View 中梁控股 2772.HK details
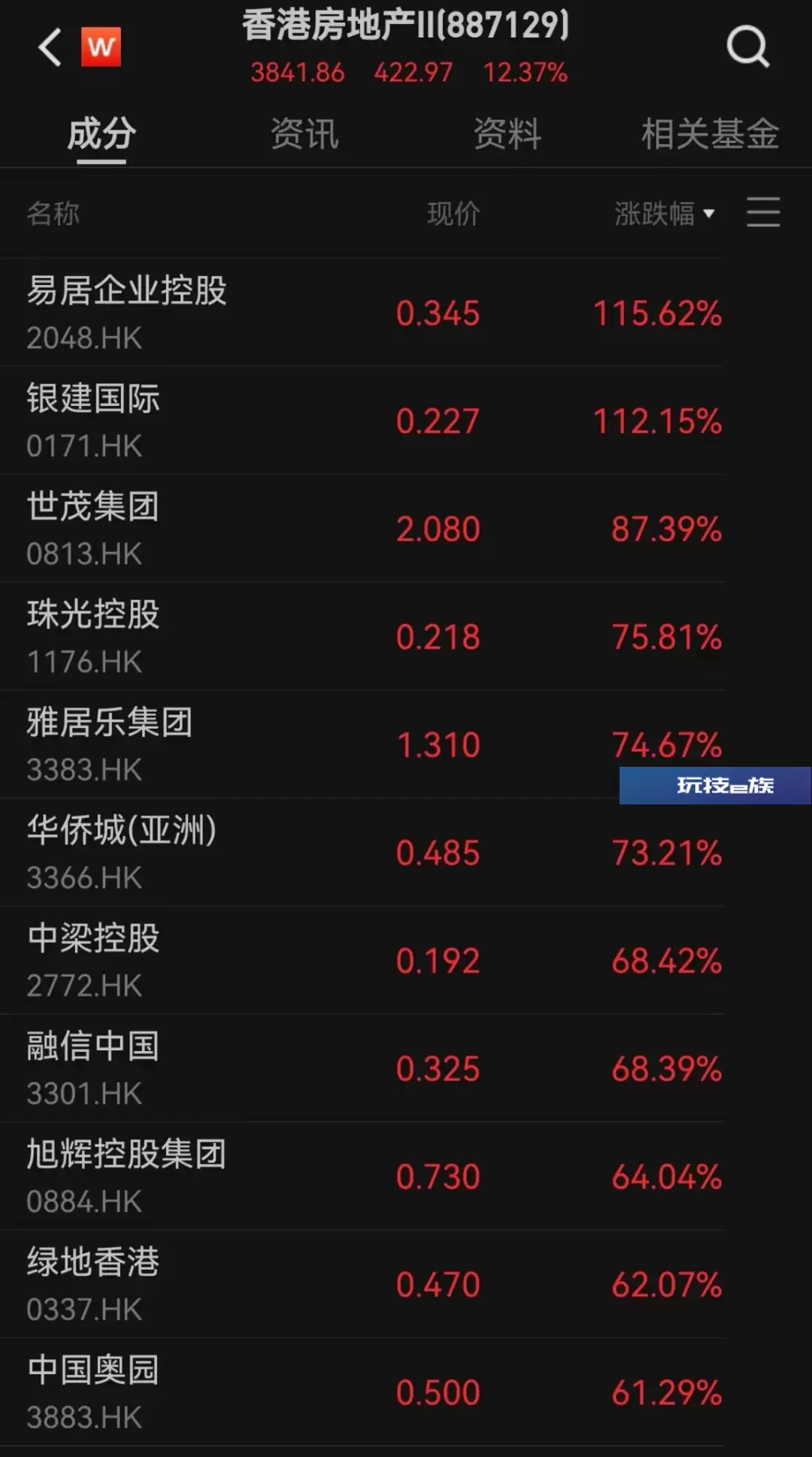 pyautogui.click(x=362, y=960)
